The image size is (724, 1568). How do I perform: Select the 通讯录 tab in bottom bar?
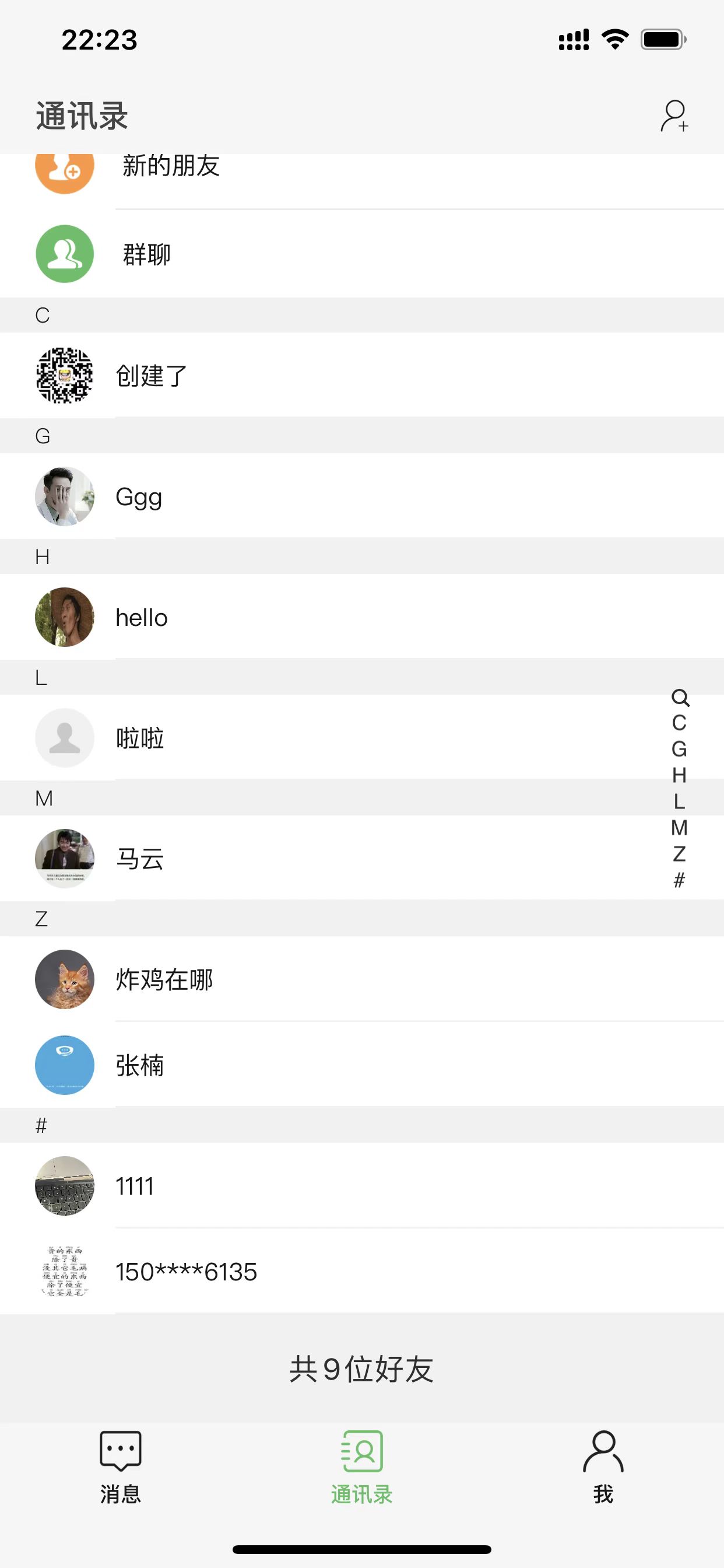[x=362, y=1467]
